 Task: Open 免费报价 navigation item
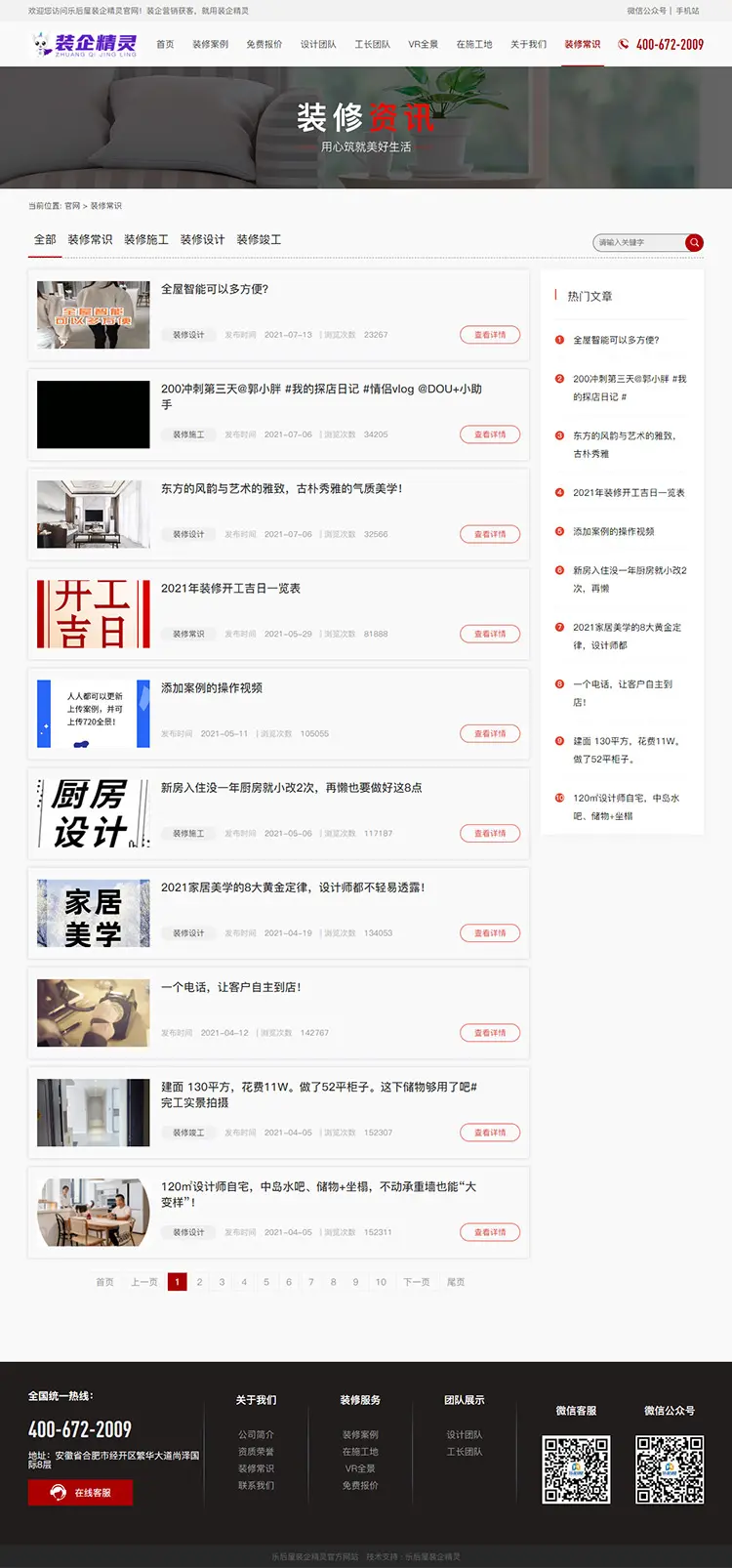coord(264,45)
